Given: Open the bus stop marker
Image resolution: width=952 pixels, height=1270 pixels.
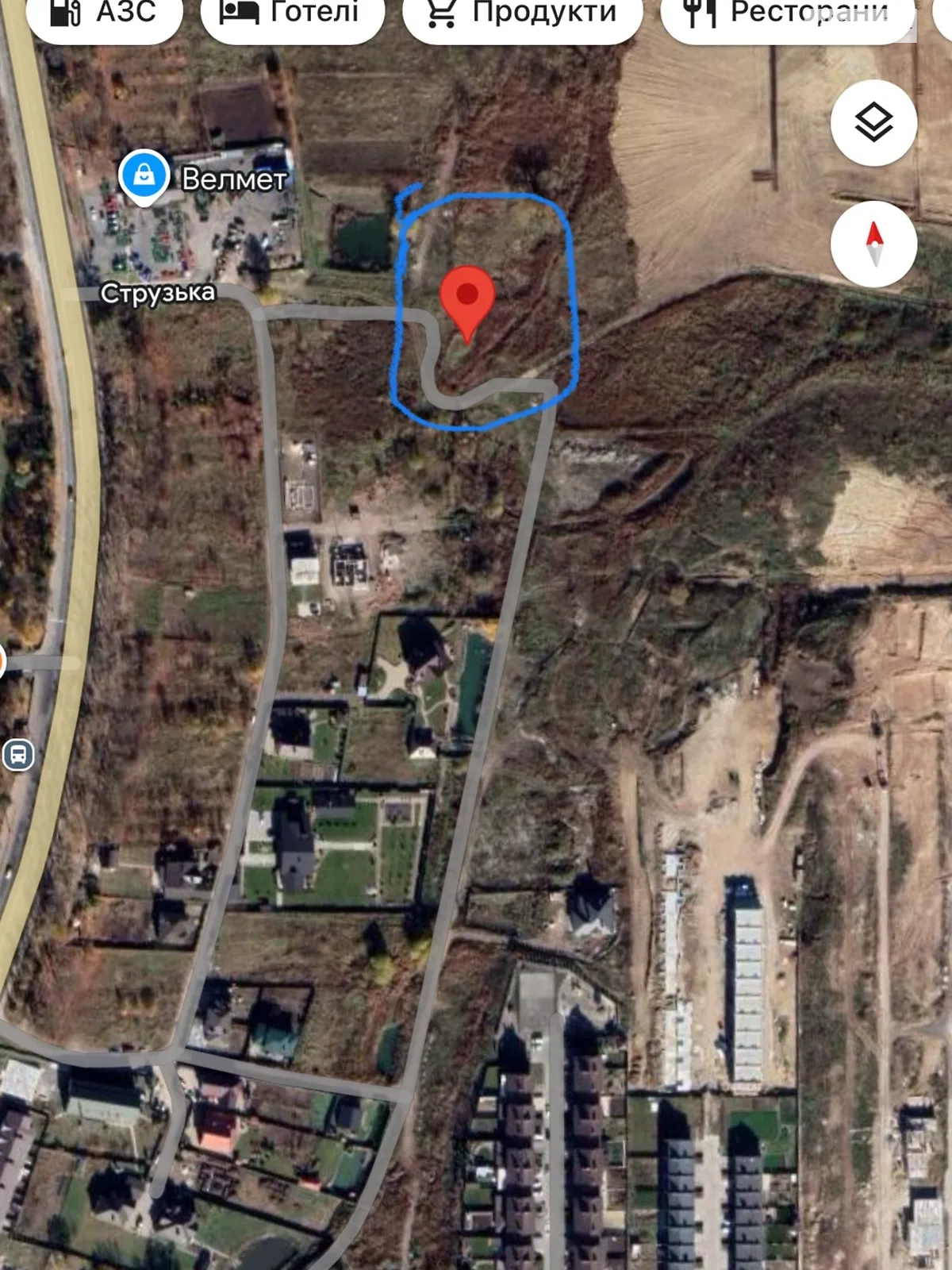Looking at the screenshot, I should point(18,754).
